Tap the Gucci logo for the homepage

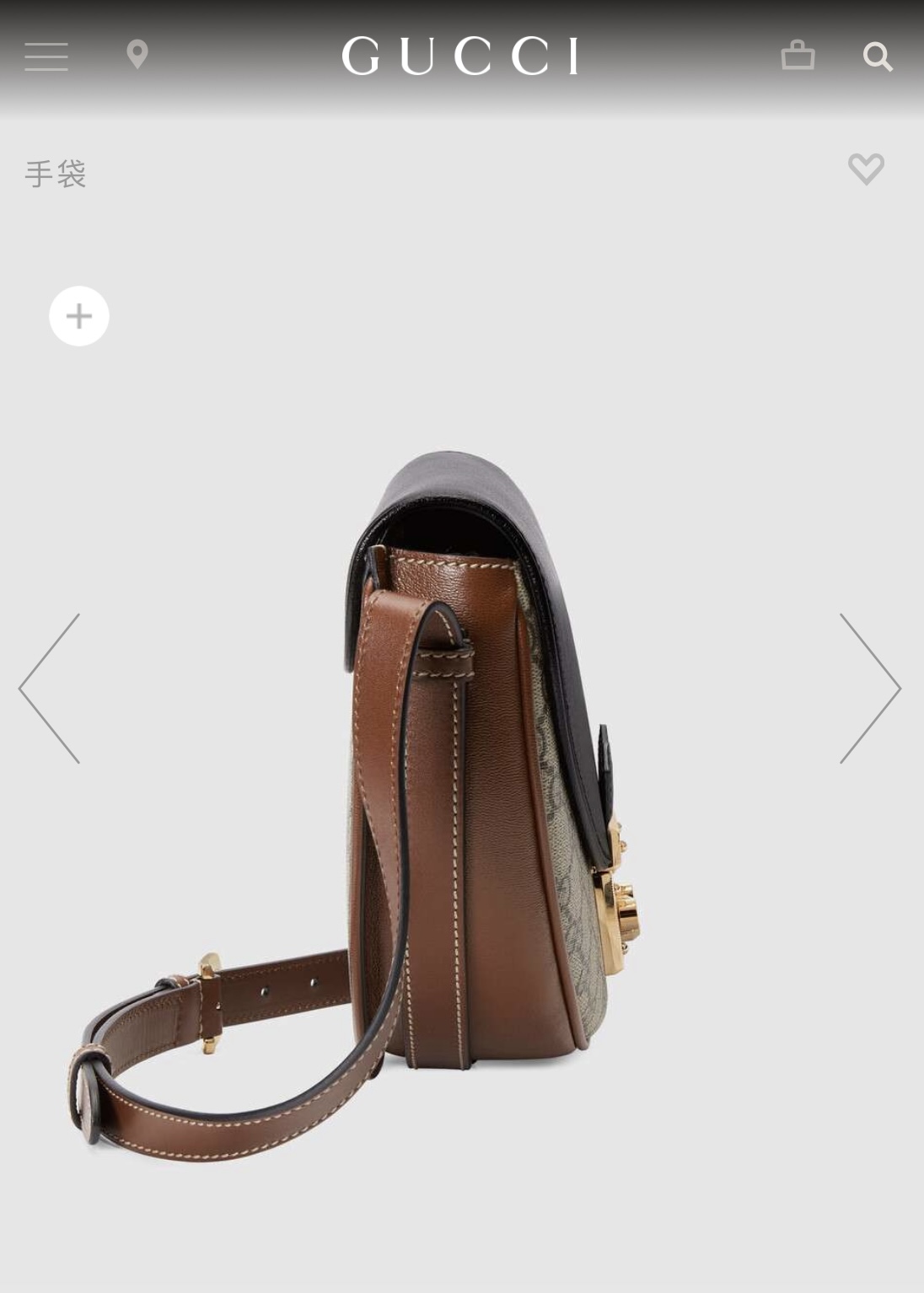pyautogui.click(x=460, y=56)
